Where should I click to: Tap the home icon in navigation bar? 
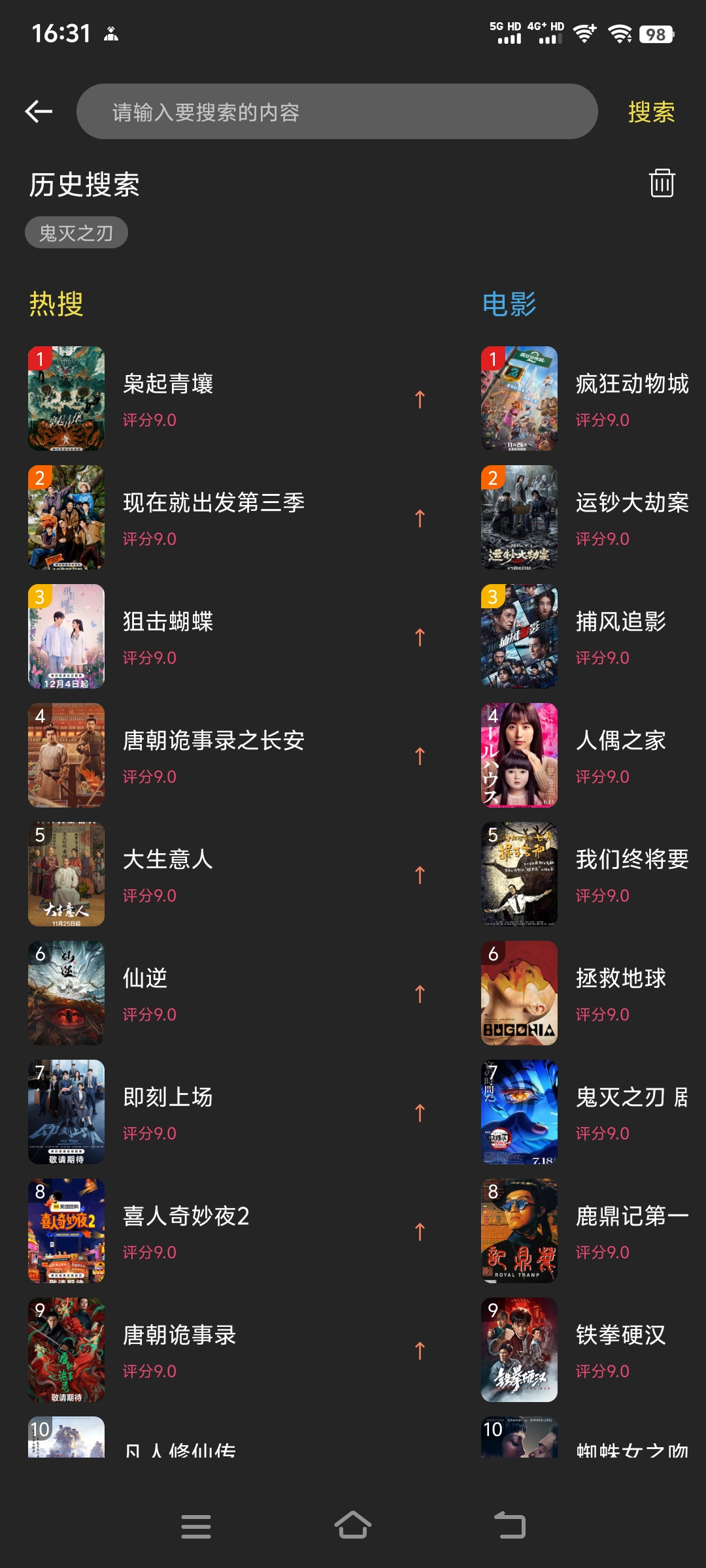353,1526
